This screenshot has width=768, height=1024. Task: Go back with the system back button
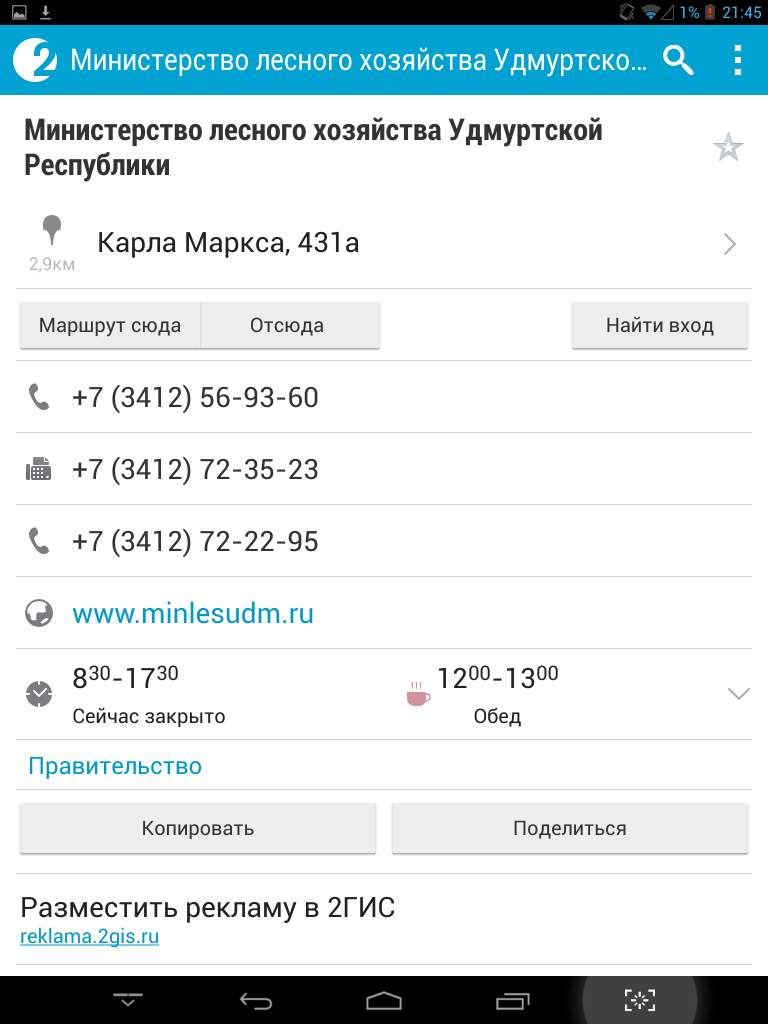pyautogui.click(x=256, y=1000)
